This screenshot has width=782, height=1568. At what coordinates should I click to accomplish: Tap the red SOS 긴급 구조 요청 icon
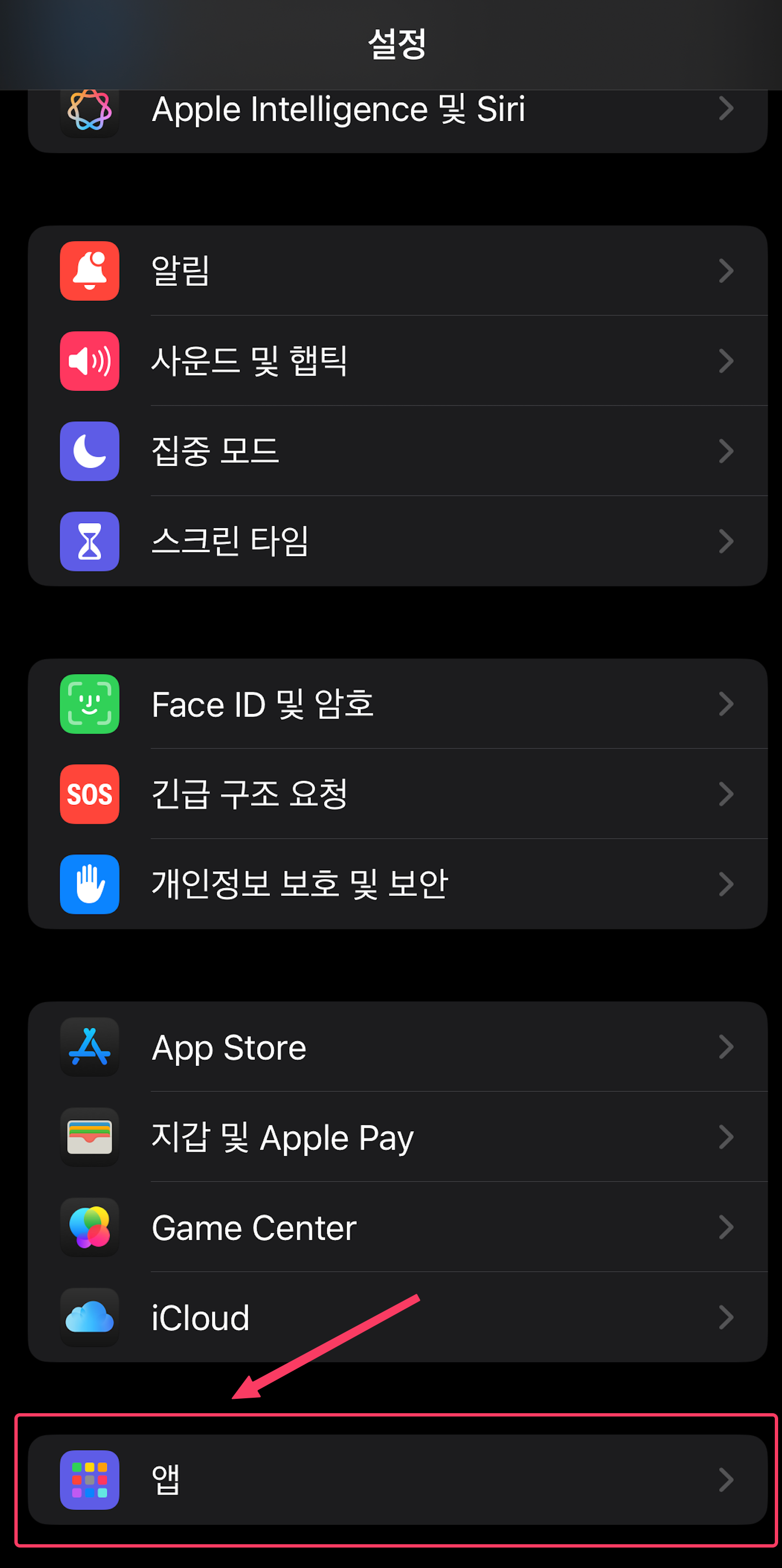89,795
